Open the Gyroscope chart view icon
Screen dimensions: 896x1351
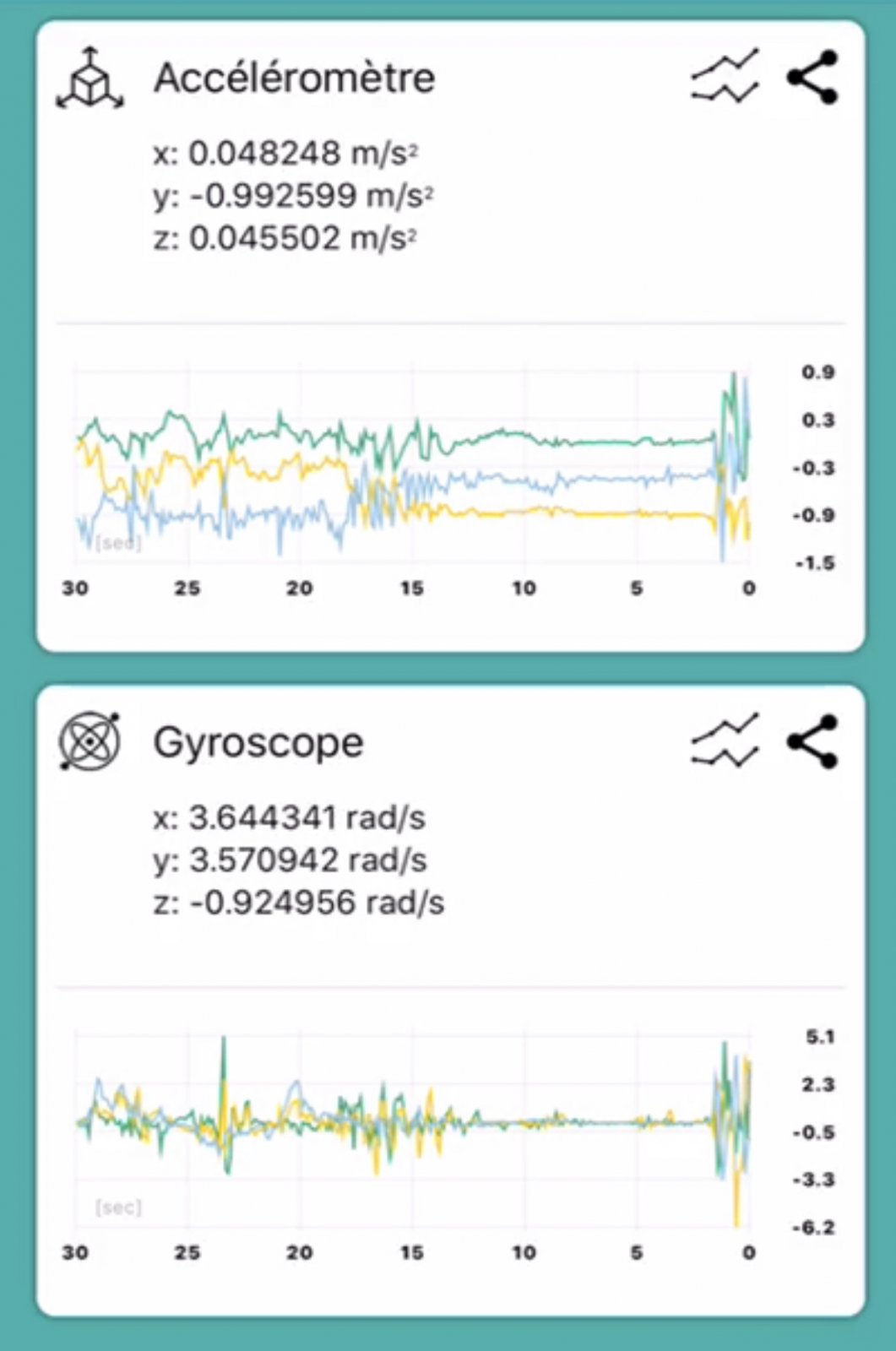tap(725, 741)
